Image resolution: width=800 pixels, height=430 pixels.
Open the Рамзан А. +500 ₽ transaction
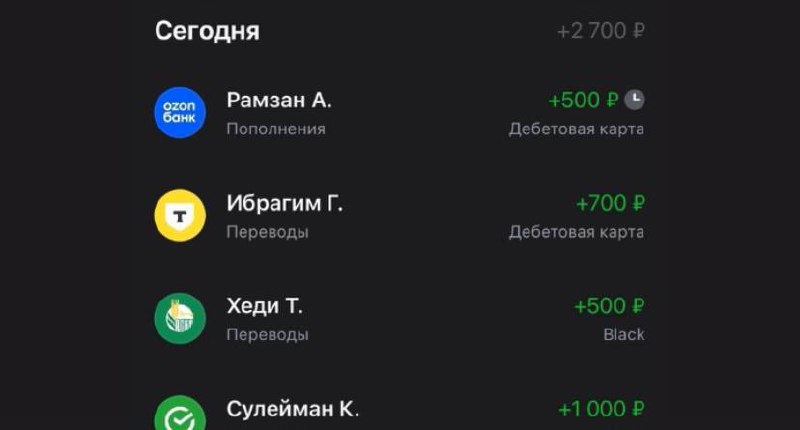pos(400,113)
